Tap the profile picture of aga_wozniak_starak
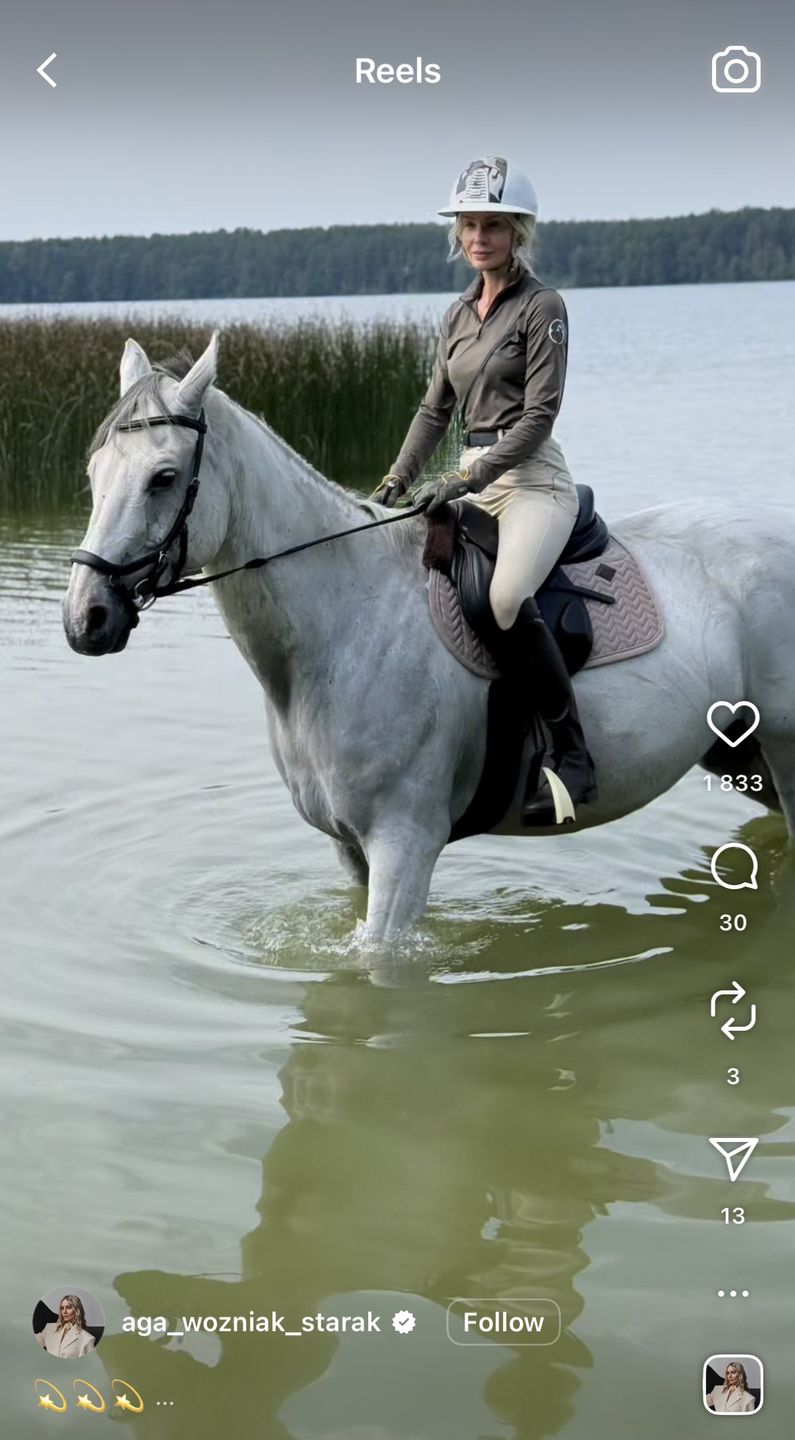Viewport: 795px width, 1440px height. coord(69,1322)
